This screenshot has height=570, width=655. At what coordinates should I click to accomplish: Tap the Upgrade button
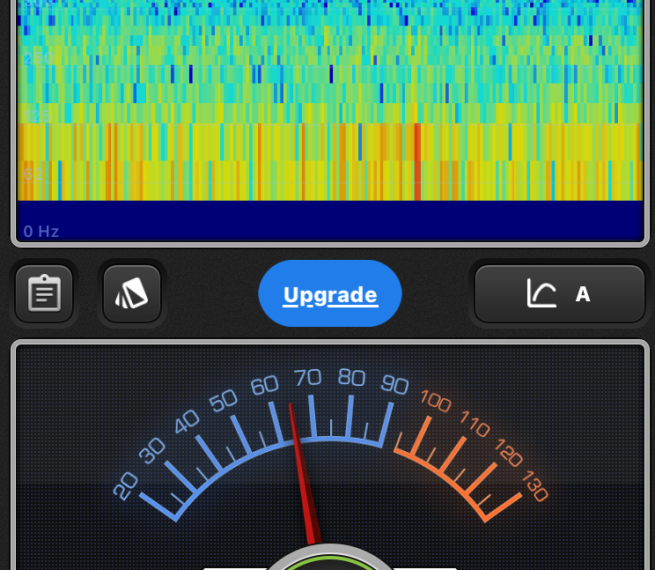click(x=330, y=295)
